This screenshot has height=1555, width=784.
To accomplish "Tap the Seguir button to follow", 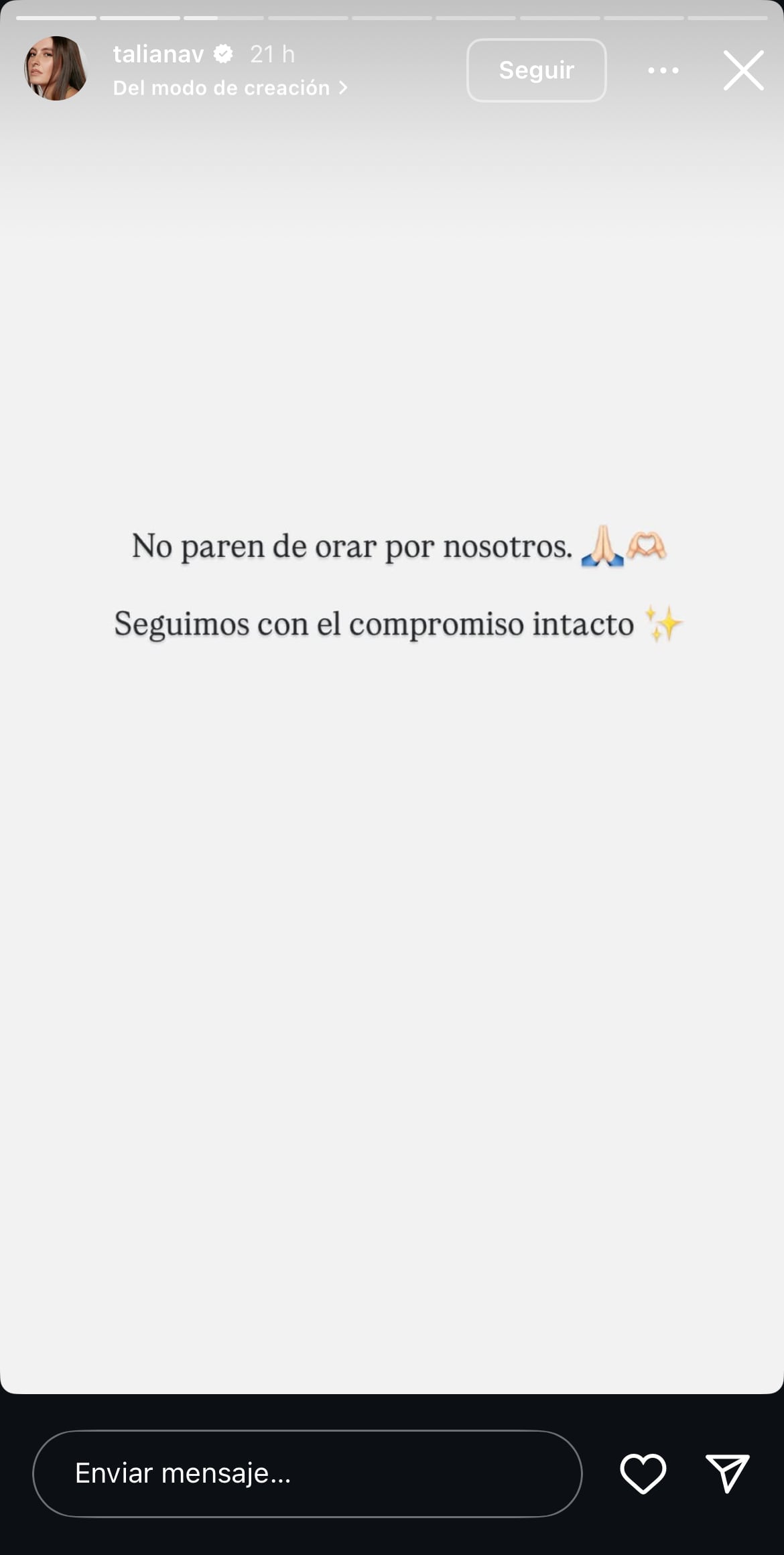I will pyautogui.click(x=536, y=70).
